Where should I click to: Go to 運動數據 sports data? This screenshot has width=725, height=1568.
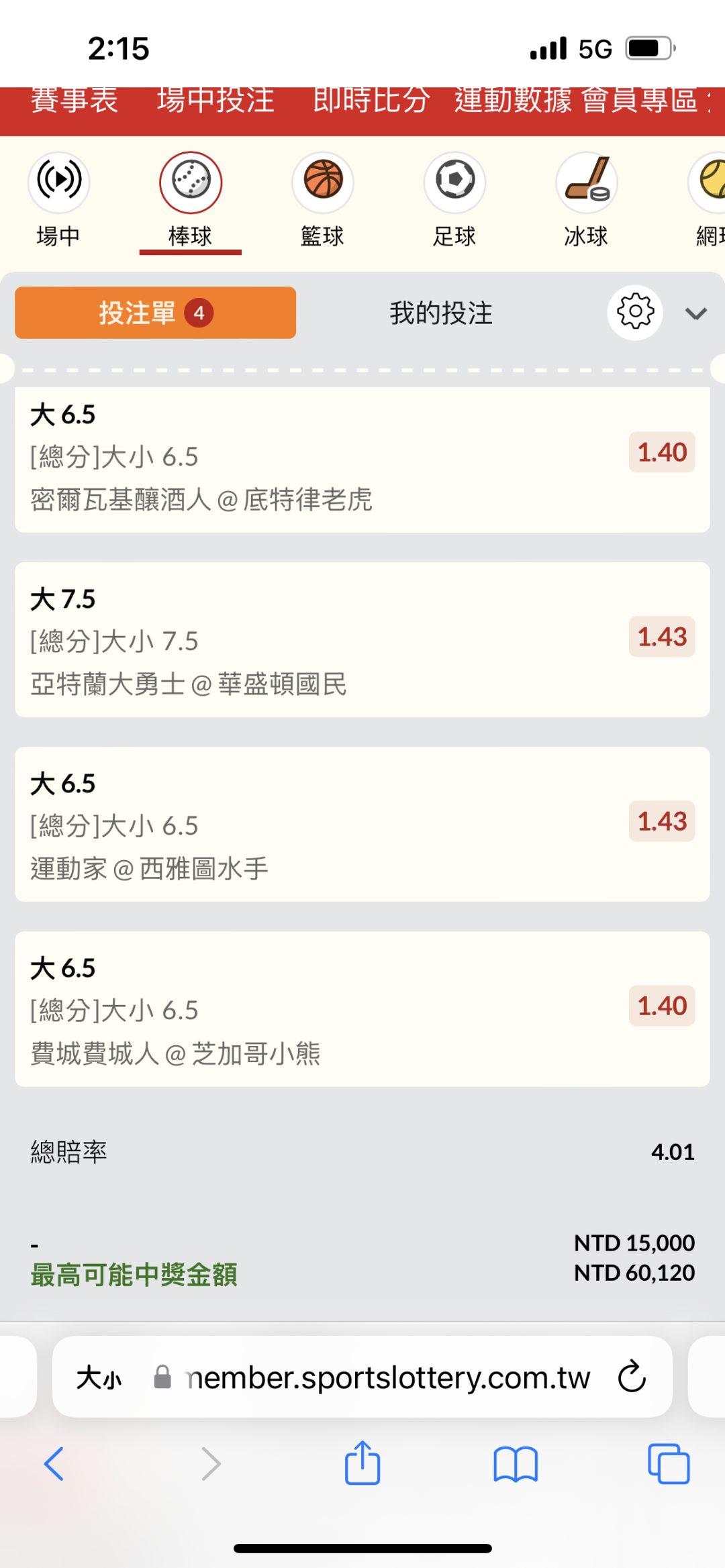pyautogui.click(x=513, y=102)
